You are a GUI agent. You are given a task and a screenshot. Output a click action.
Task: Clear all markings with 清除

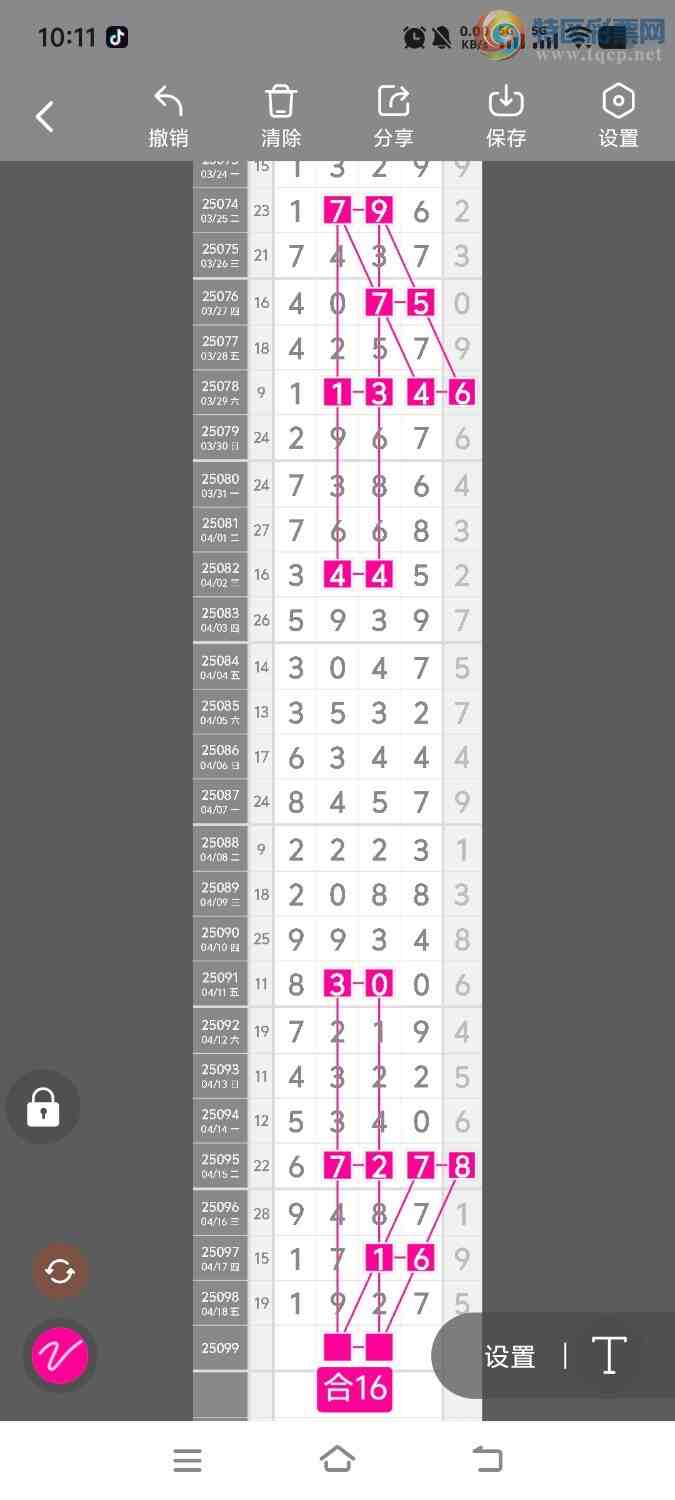(281, 117)
